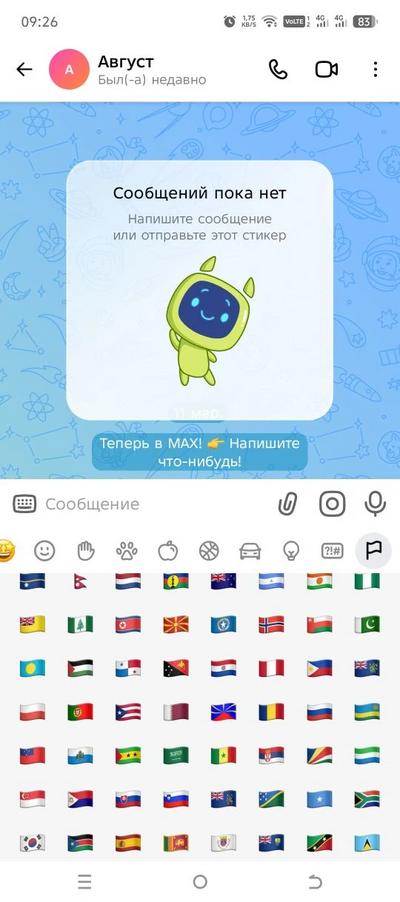400x902 pixels.
Task: Start a video call with Август
Action: [326, 70]
